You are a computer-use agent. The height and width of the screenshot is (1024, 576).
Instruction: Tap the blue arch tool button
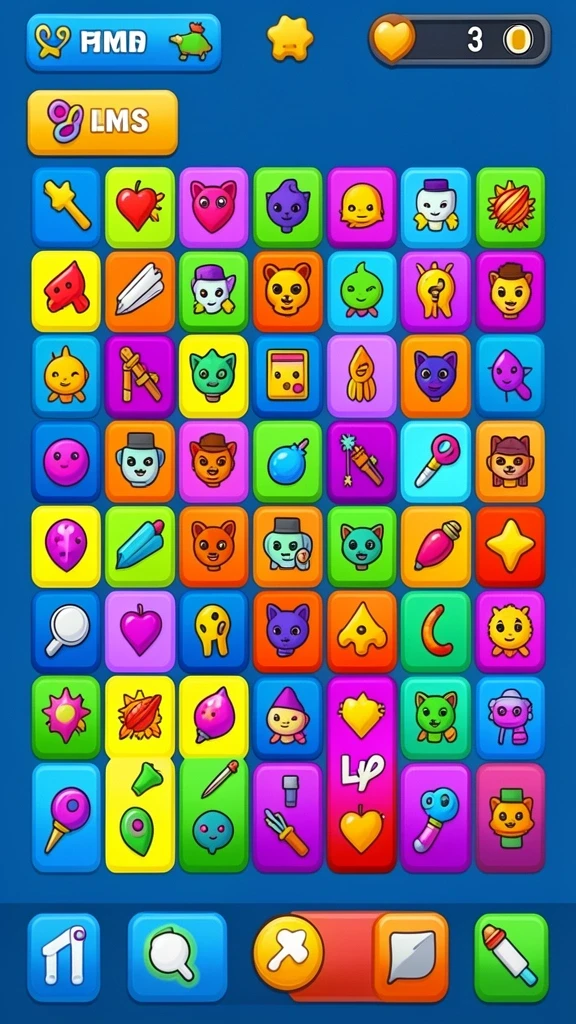63,957
